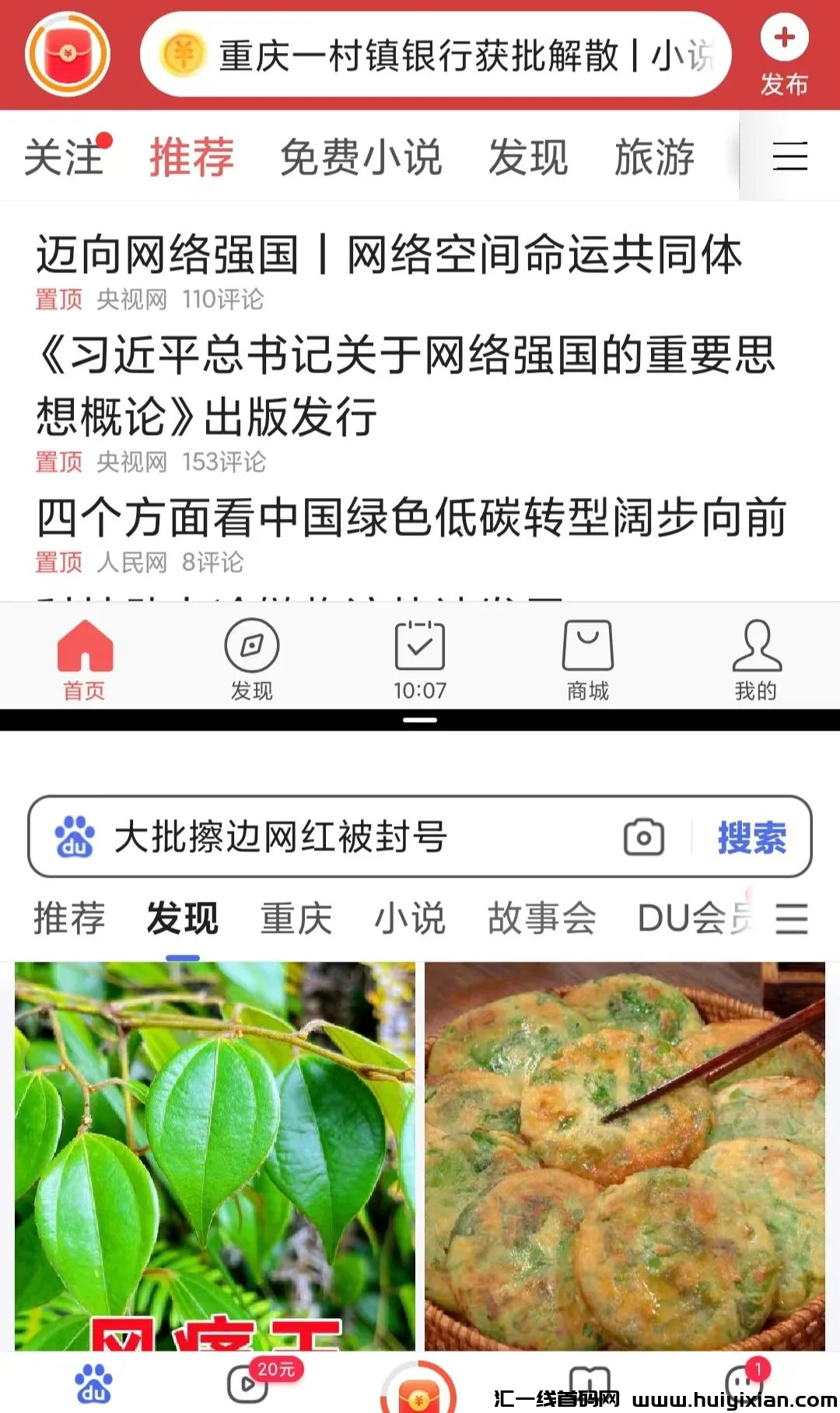Expand the channel menu beside 旅游 tab
Viewport: 840px width, 1413px height.
[790, 156]
